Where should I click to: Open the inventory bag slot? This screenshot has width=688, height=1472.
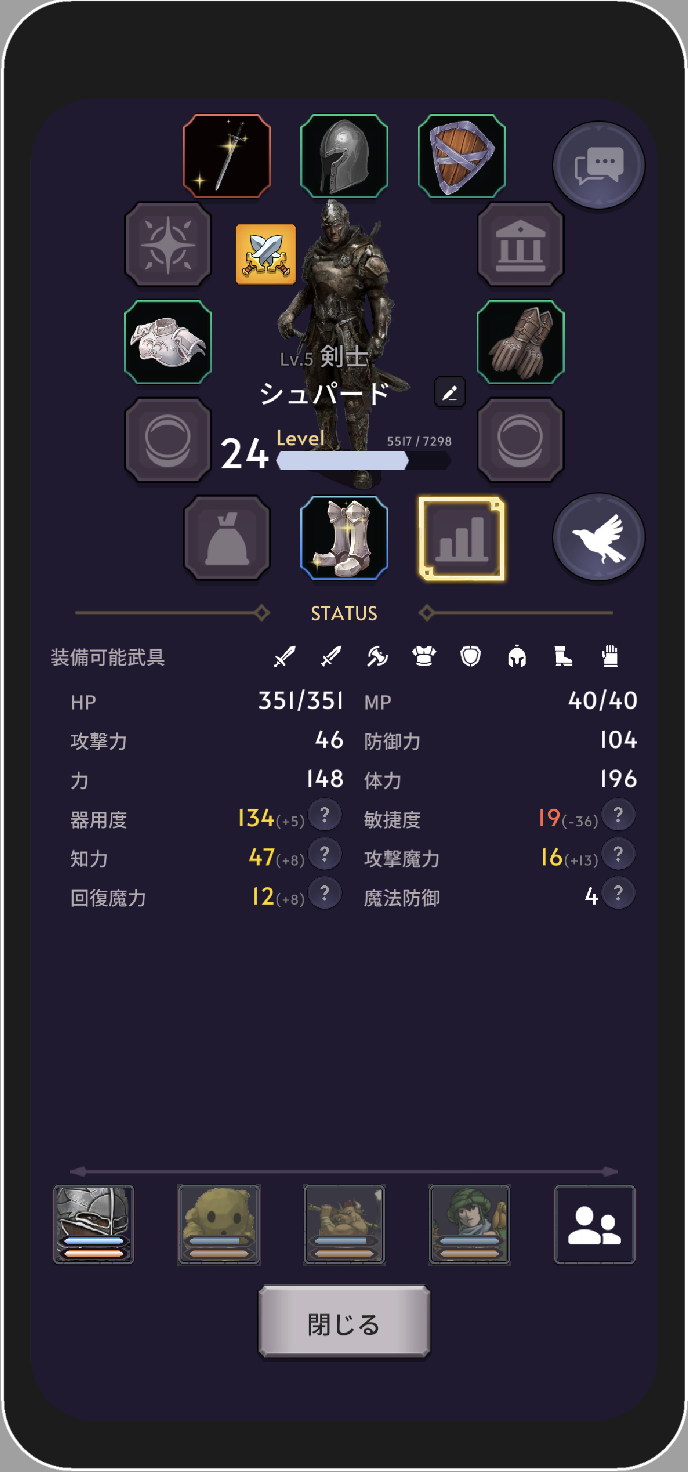click(227, 538)
